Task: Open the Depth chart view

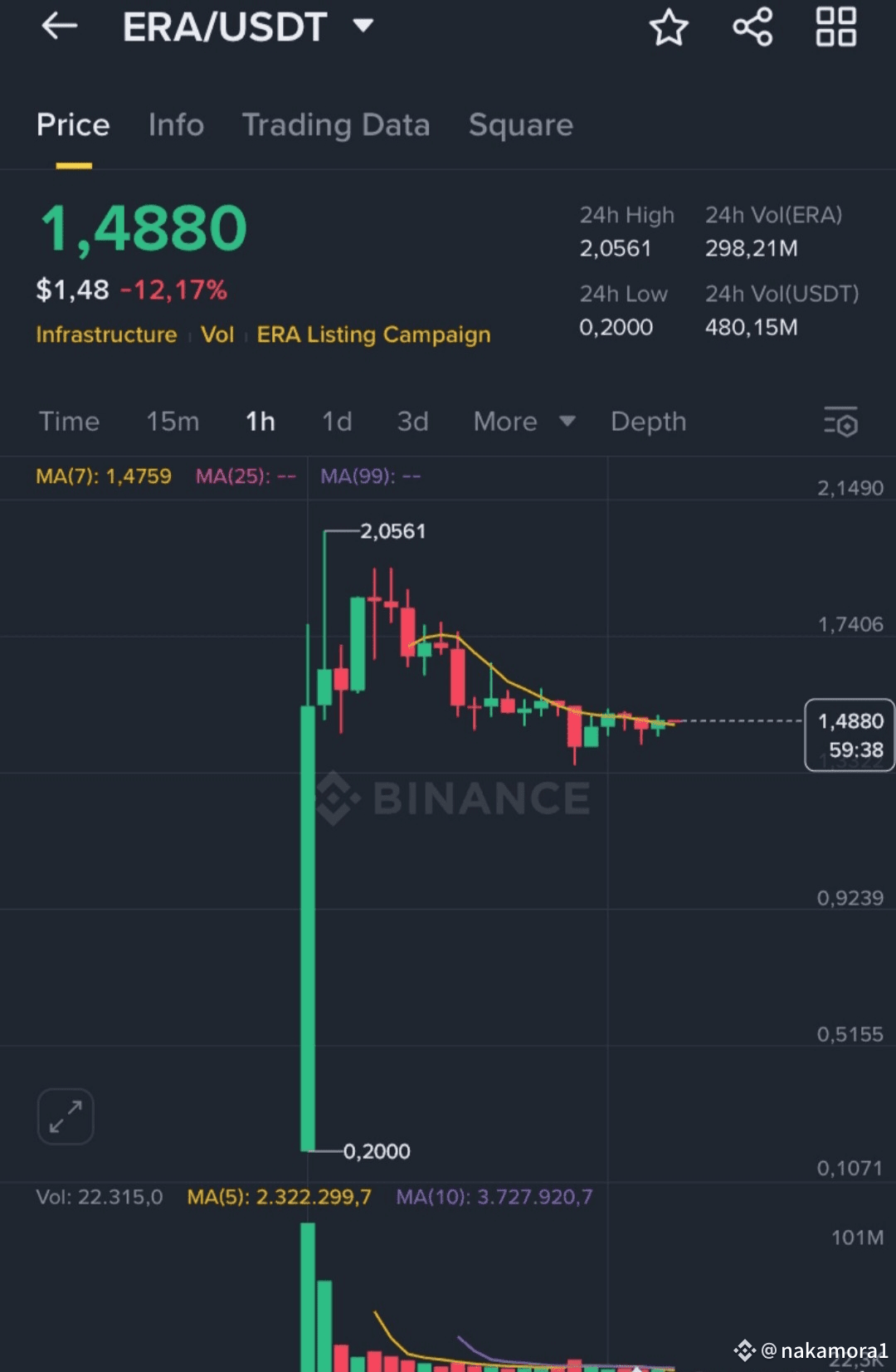Action: [x=649, y=422]
